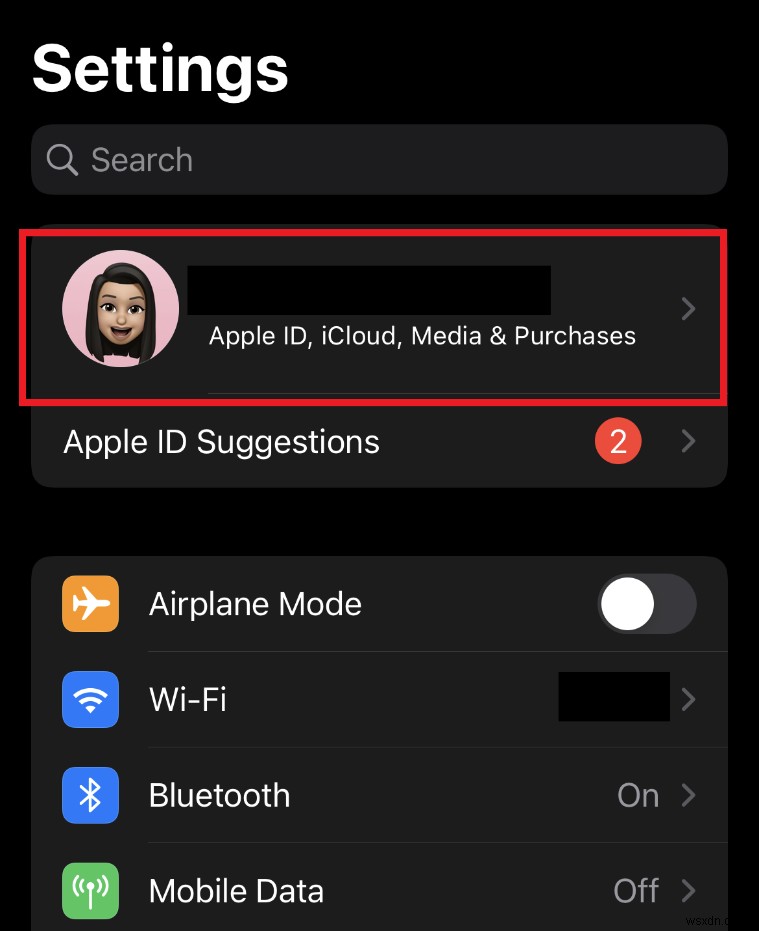Screen dimensions: 759x931
Task: Tap the Memoji profile picture
Action: (120, 308)
